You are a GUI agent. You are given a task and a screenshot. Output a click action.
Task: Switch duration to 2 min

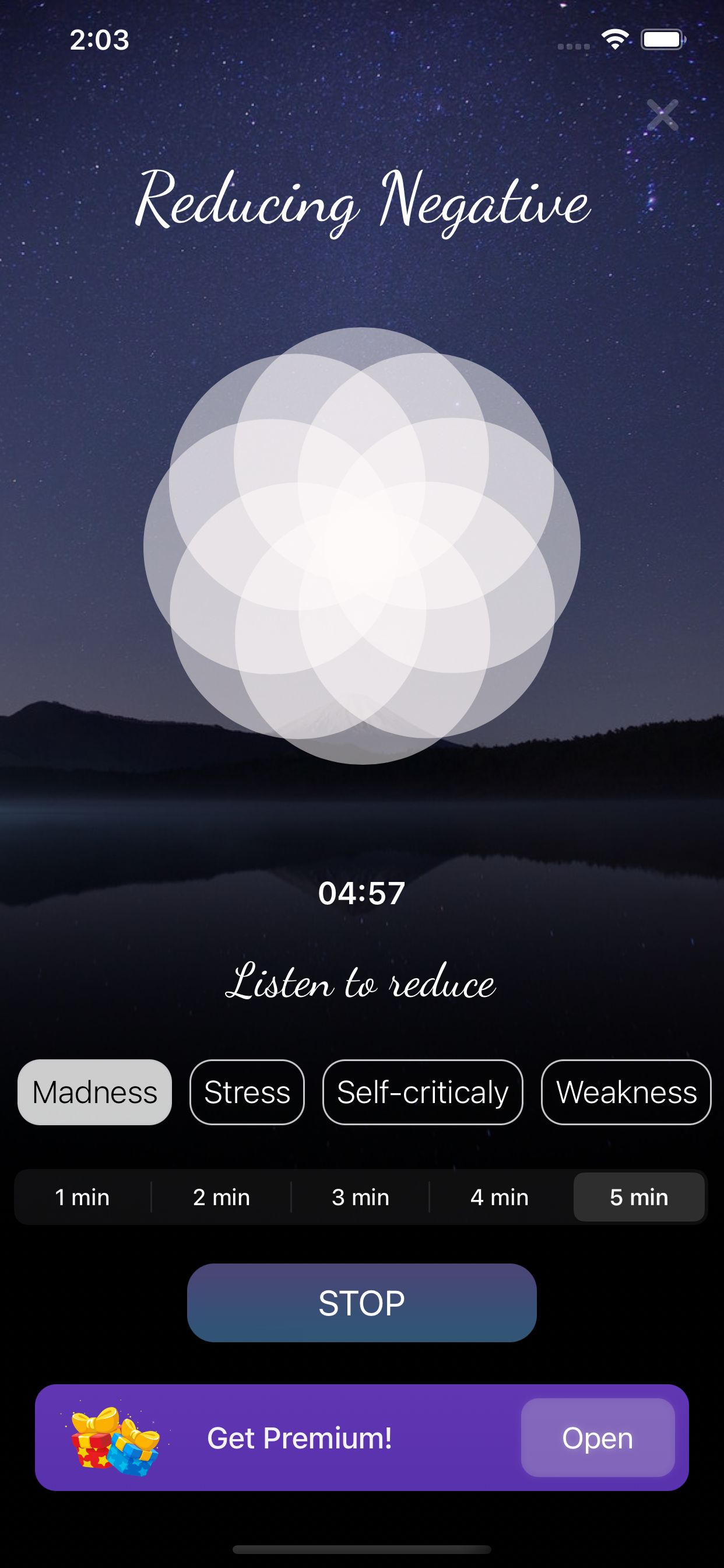click(x=222, y=1198)
